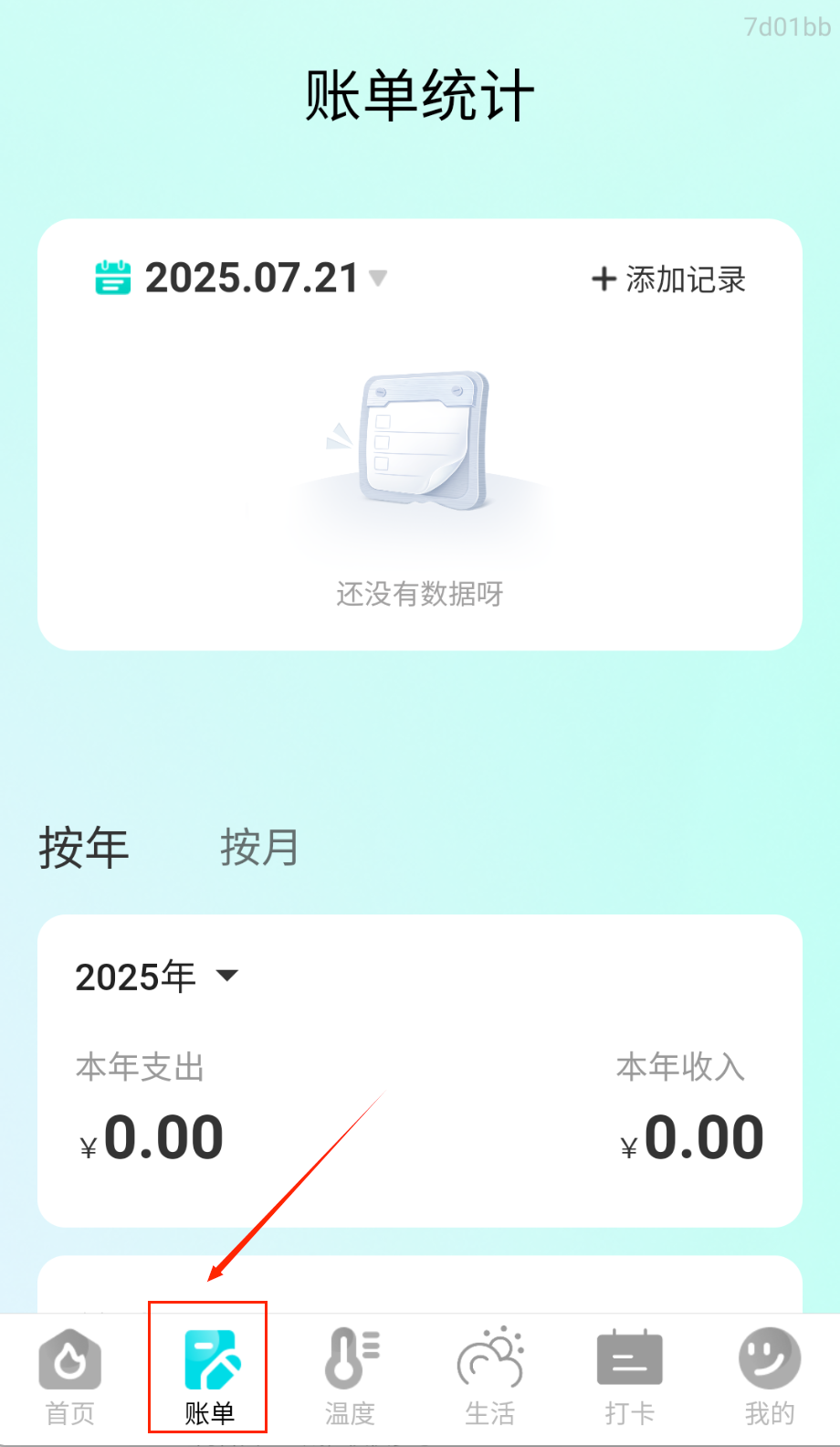Open the 温度 temperature tab
Screen dimensions: 840x1447
[351, 1378]
